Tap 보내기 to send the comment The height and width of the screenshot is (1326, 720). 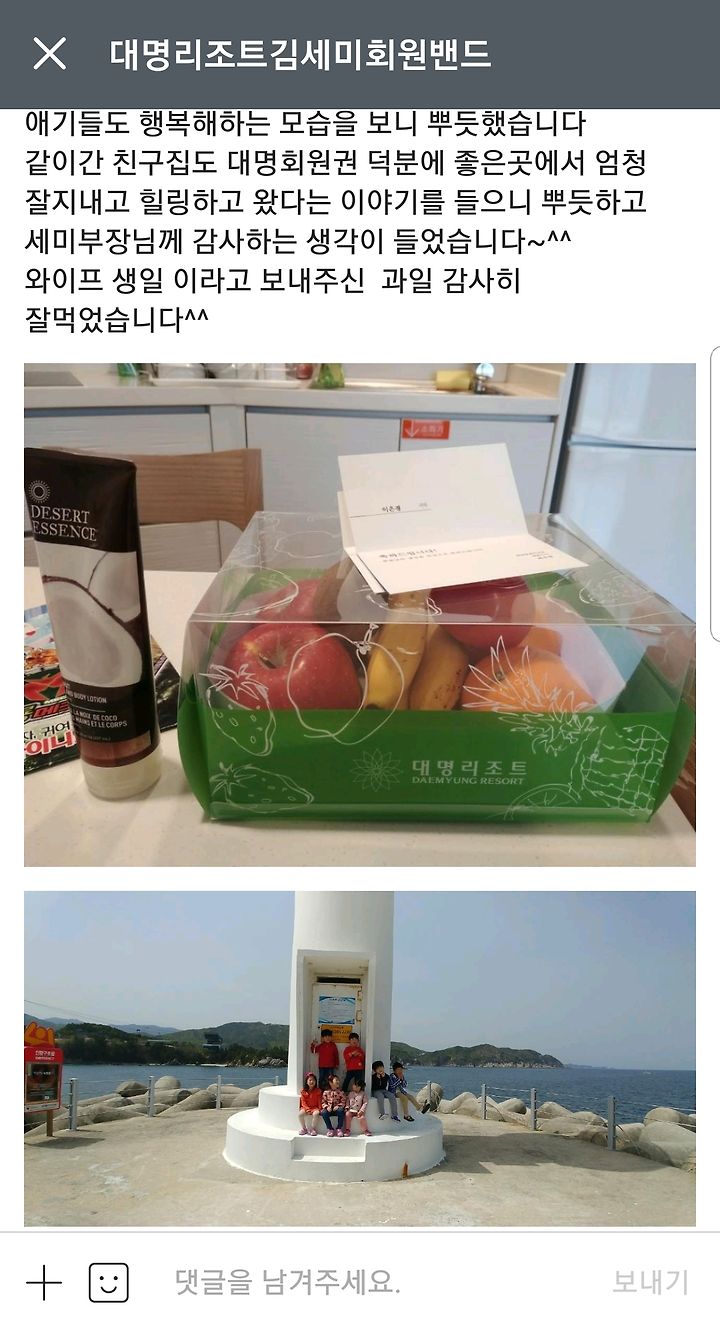[x=651, y=1282]
